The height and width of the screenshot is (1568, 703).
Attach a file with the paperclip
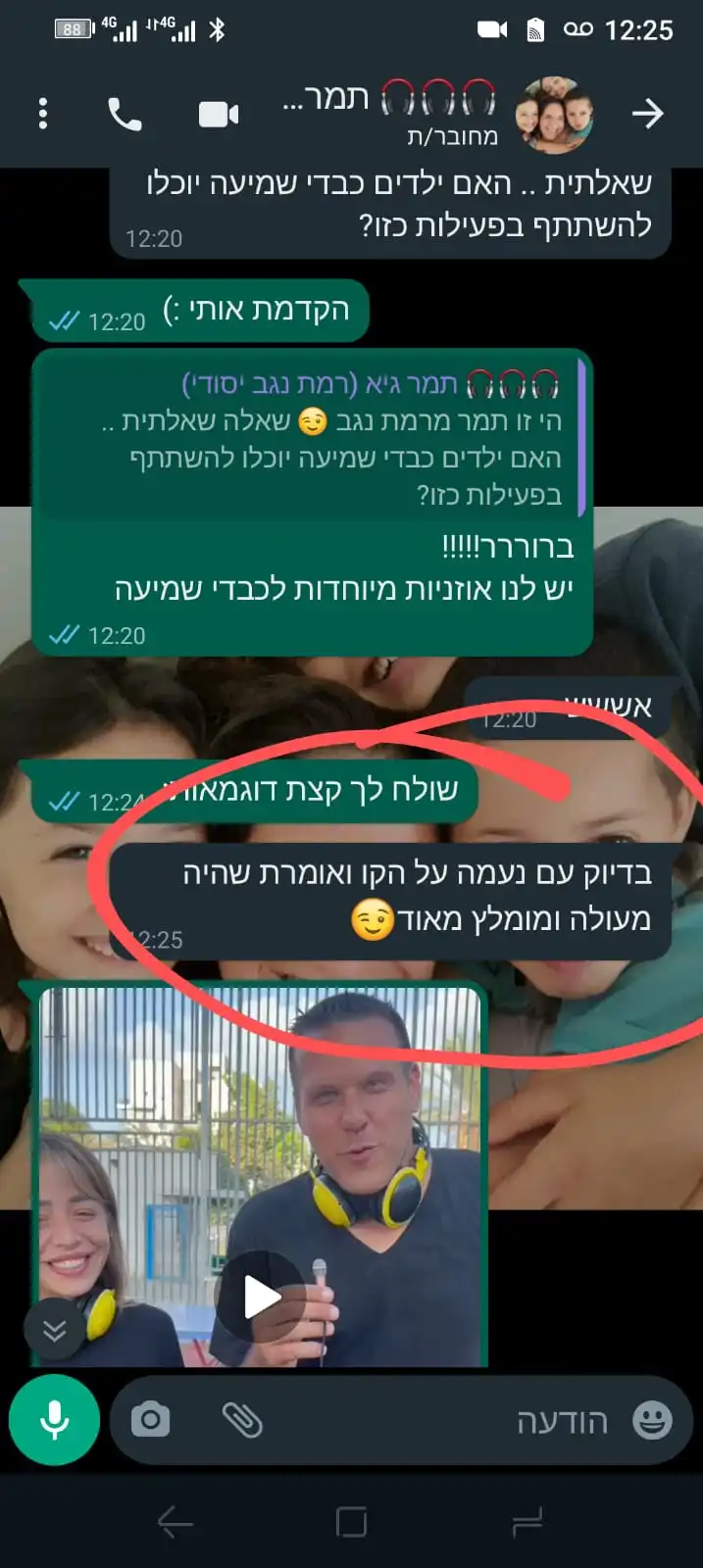tap(242, 1419)
